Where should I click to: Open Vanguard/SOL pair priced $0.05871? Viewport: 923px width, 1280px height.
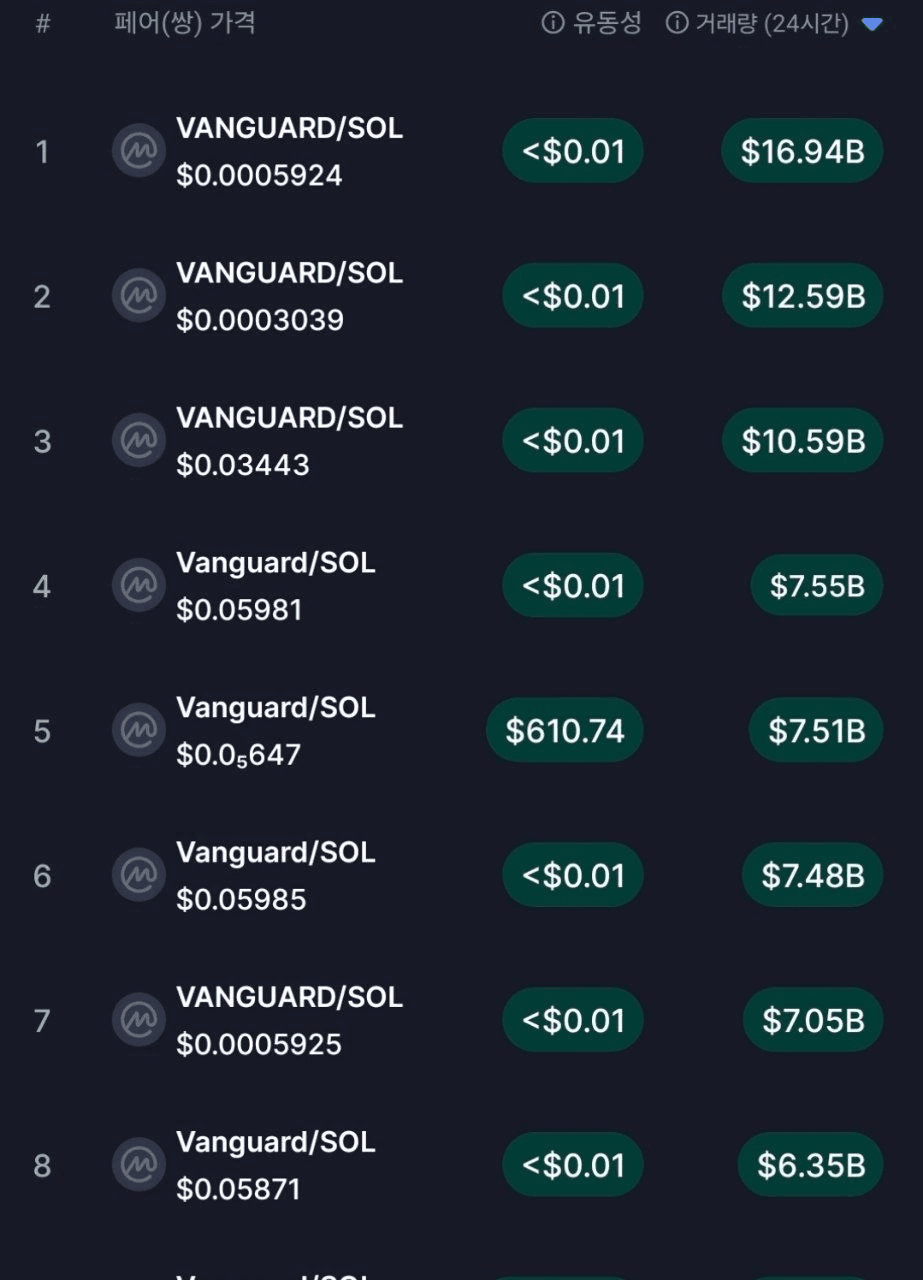(276, 1143)
